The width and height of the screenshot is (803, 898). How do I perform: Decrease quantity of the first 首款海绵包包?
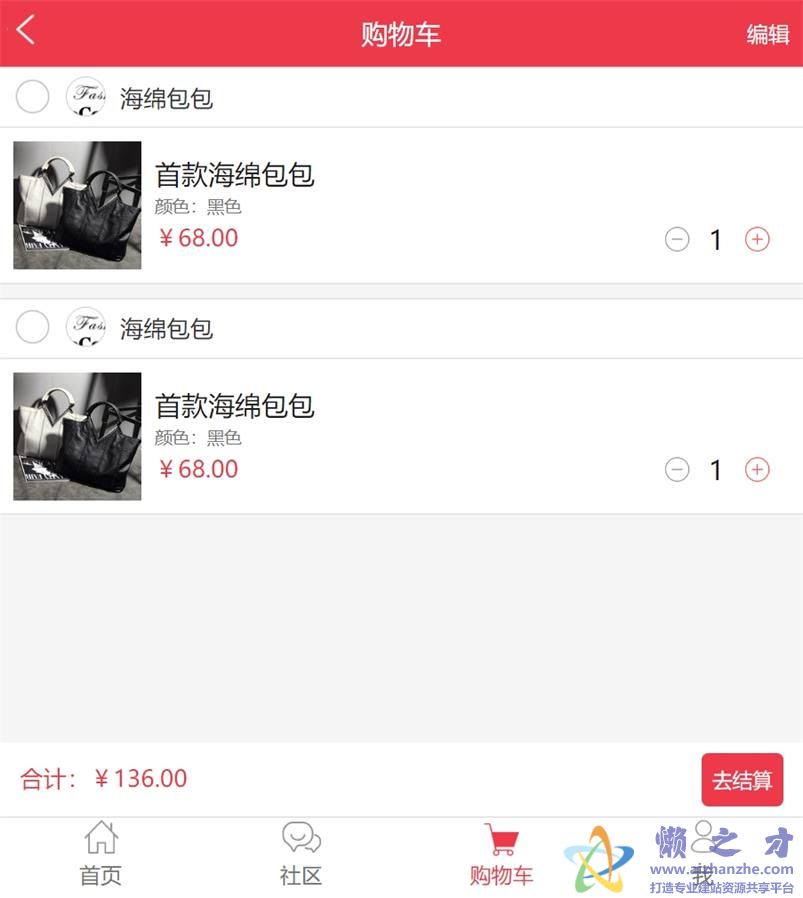677,239
